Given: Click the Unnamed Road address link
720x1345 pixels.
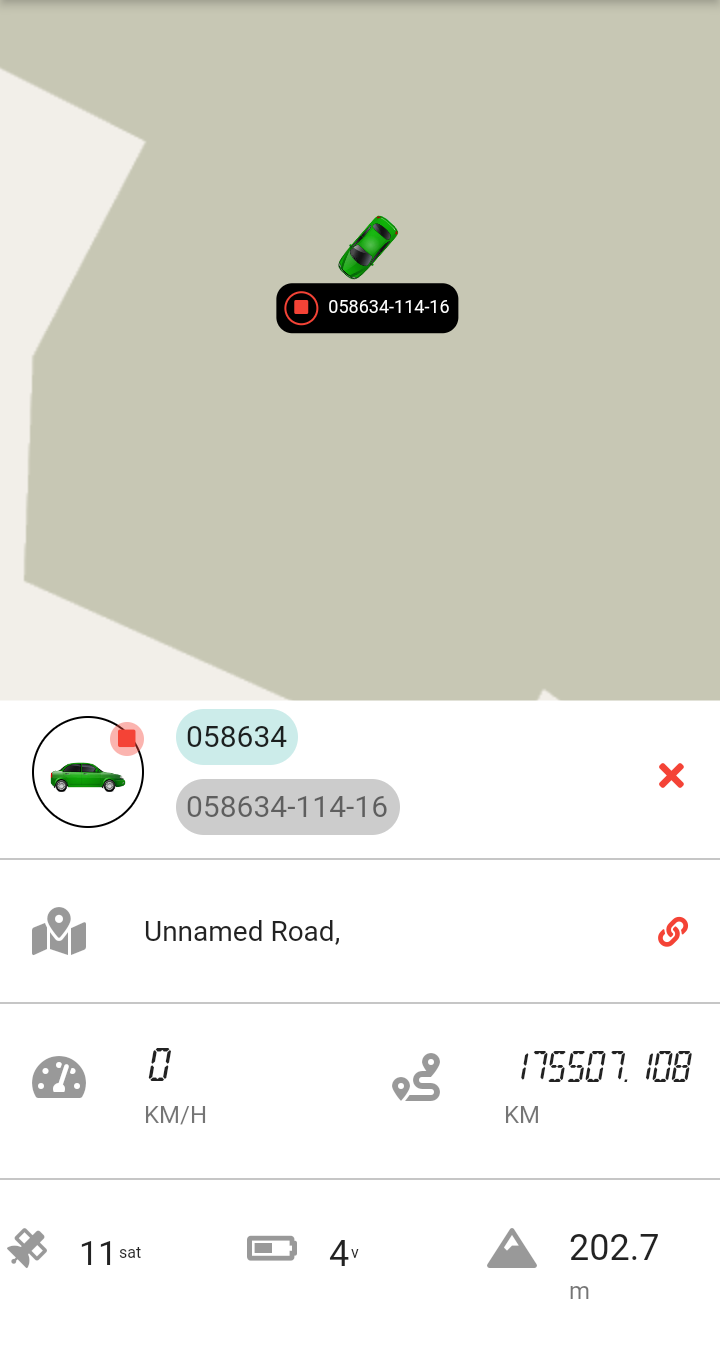Looking at the screenshot, I should (242, 931).
